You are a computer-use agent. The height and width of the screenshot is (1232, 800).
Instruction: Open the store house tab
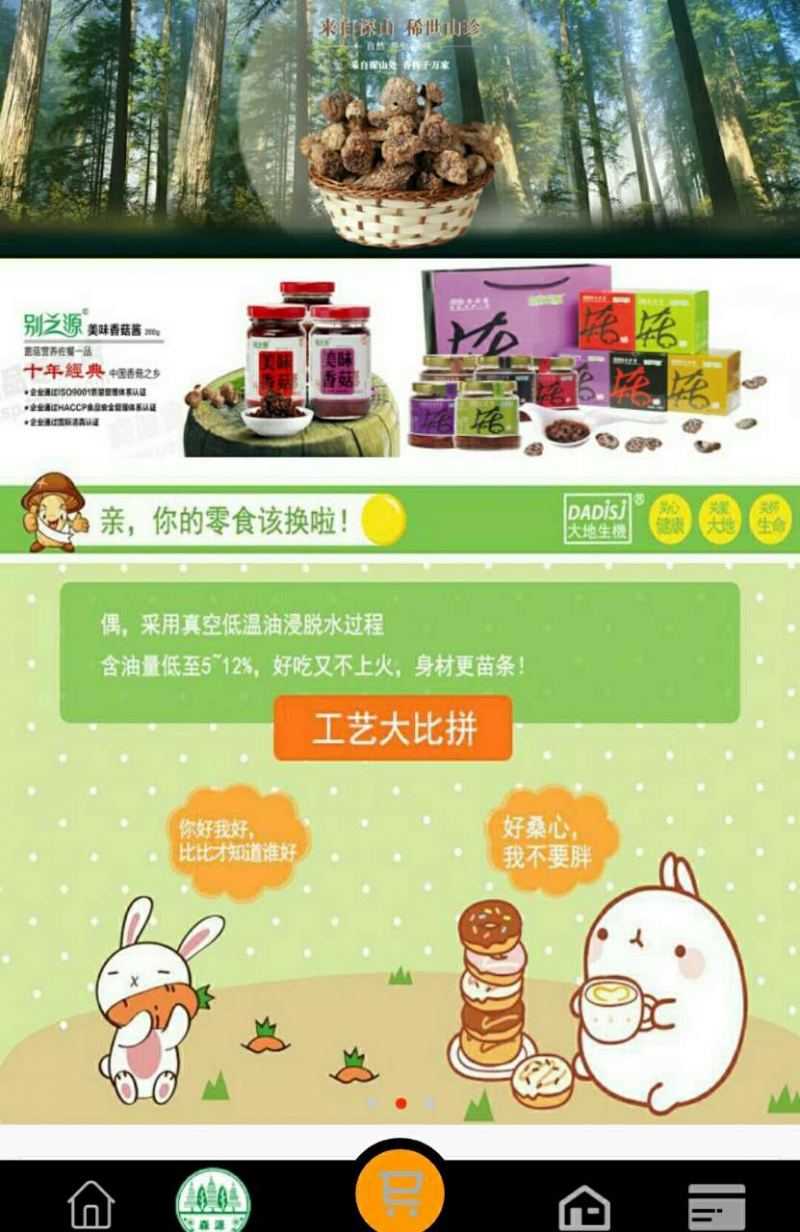pos(584,1204)
